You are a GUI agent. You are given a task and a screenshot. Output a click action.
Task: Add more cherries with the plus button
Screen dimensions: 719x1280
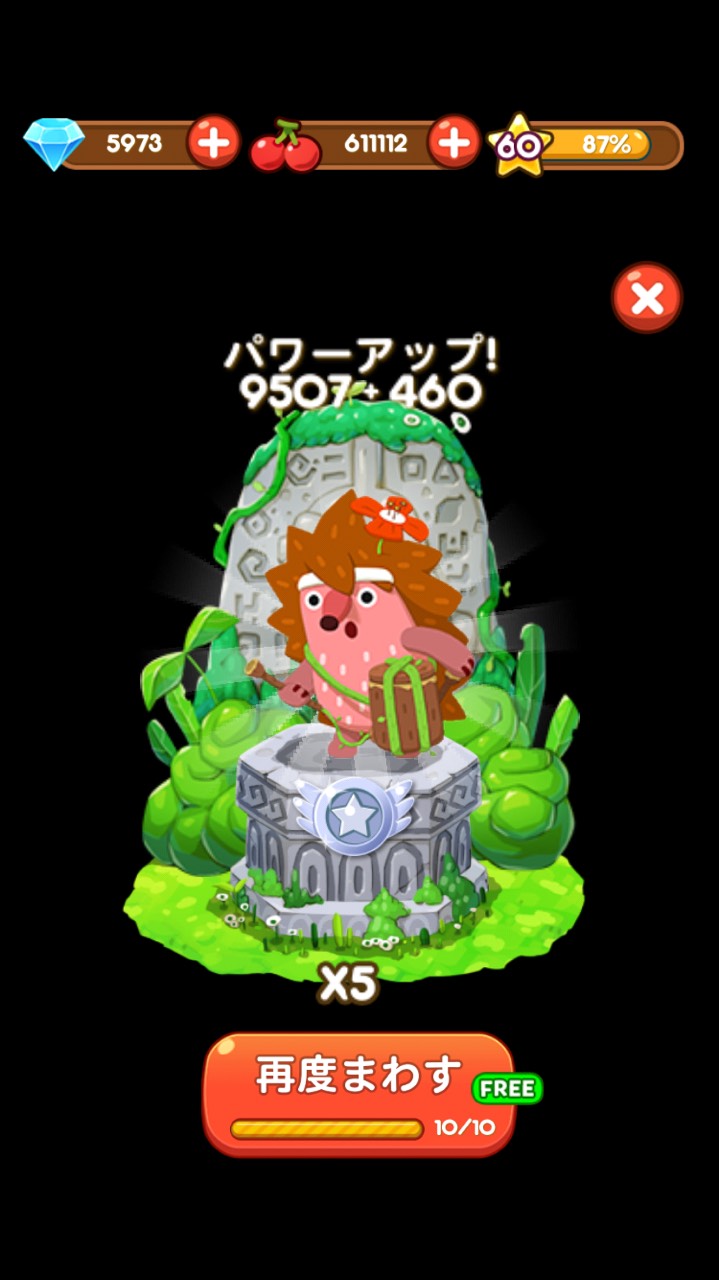[x=454, y=143]
